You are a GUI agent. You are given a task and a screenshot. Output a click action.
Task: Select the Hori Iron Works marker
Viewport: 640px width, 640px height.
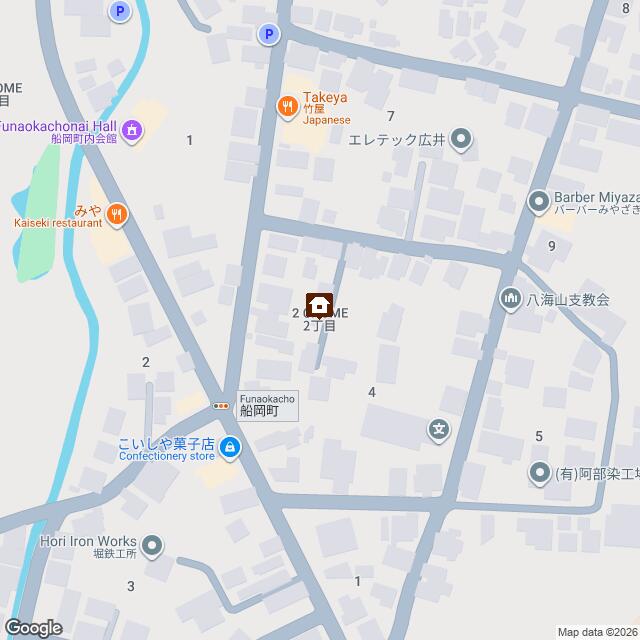tap(152, 546)
